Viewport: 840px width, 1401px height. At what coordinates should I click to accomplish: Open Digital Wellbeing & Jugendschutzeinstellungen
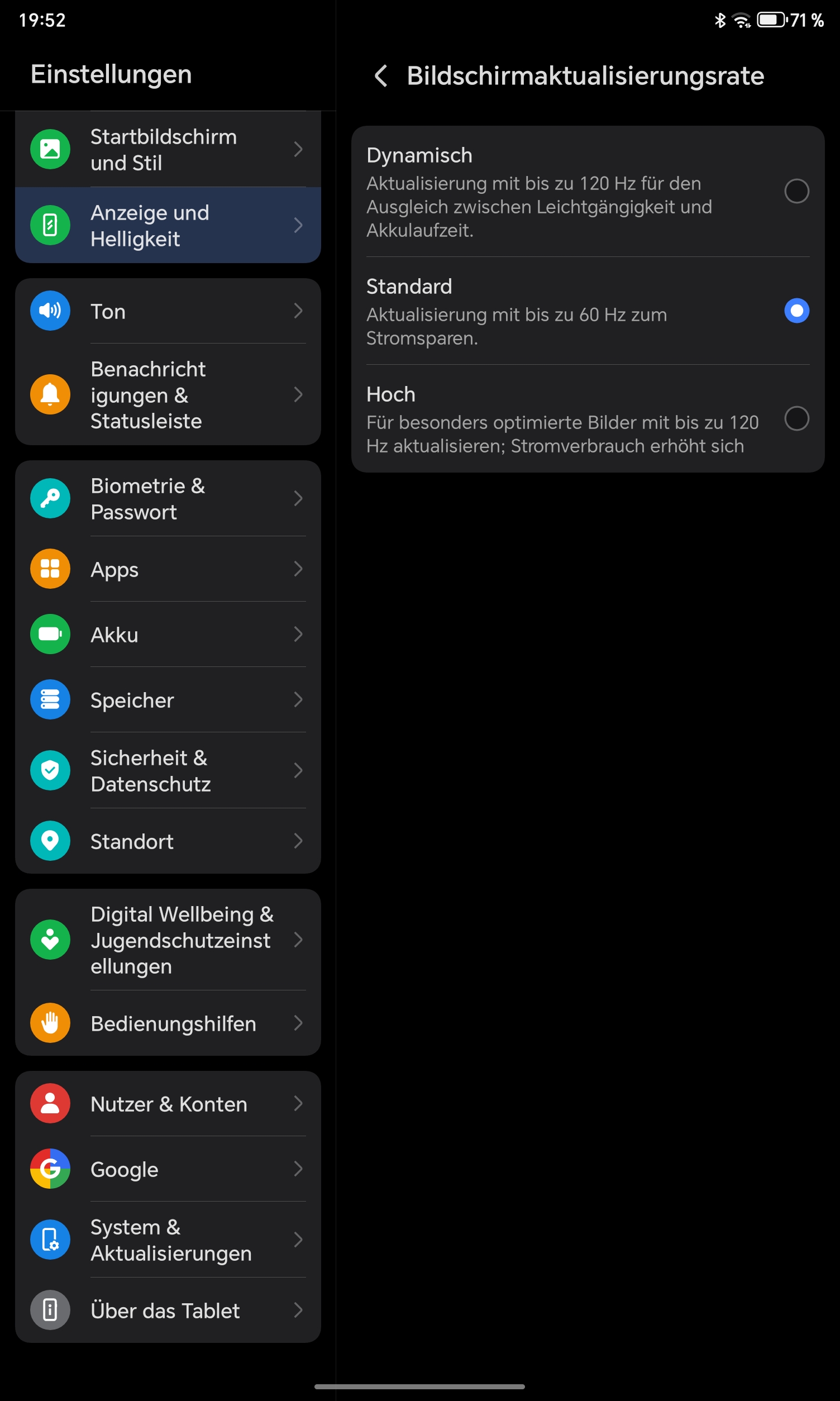tap(168, 940)
